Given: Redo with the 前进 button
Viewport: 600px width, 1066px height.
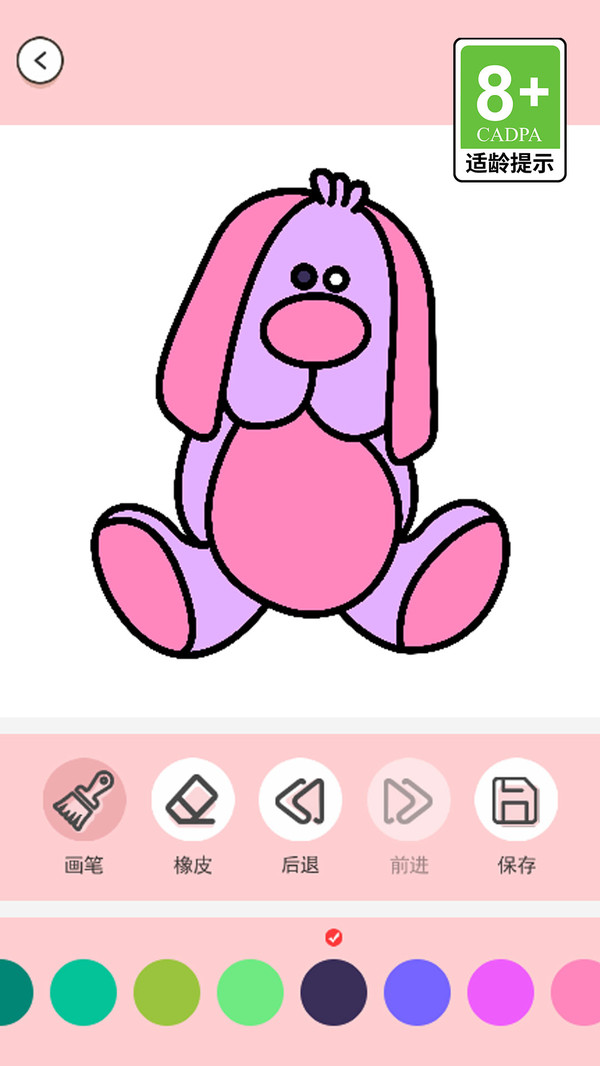Looking at the screenshot, I should coord(408,799).
